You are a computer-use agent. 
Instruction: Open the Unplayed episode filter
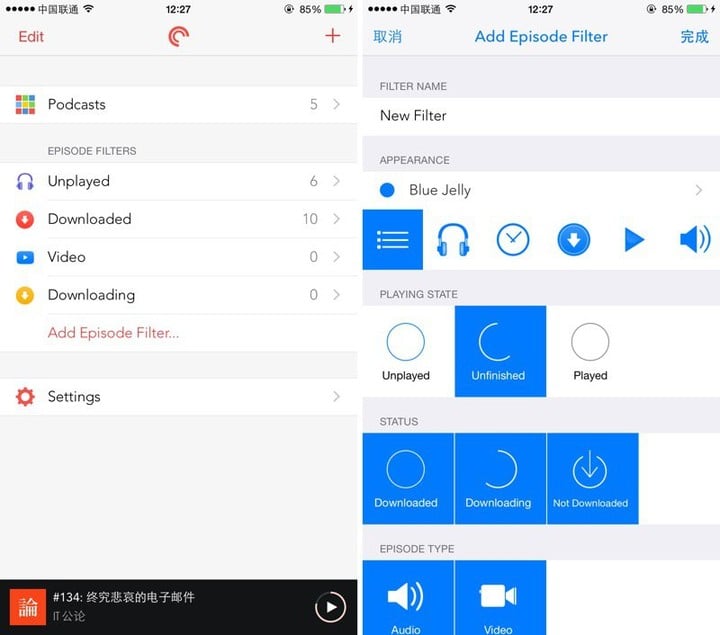[x=178, y=181]
